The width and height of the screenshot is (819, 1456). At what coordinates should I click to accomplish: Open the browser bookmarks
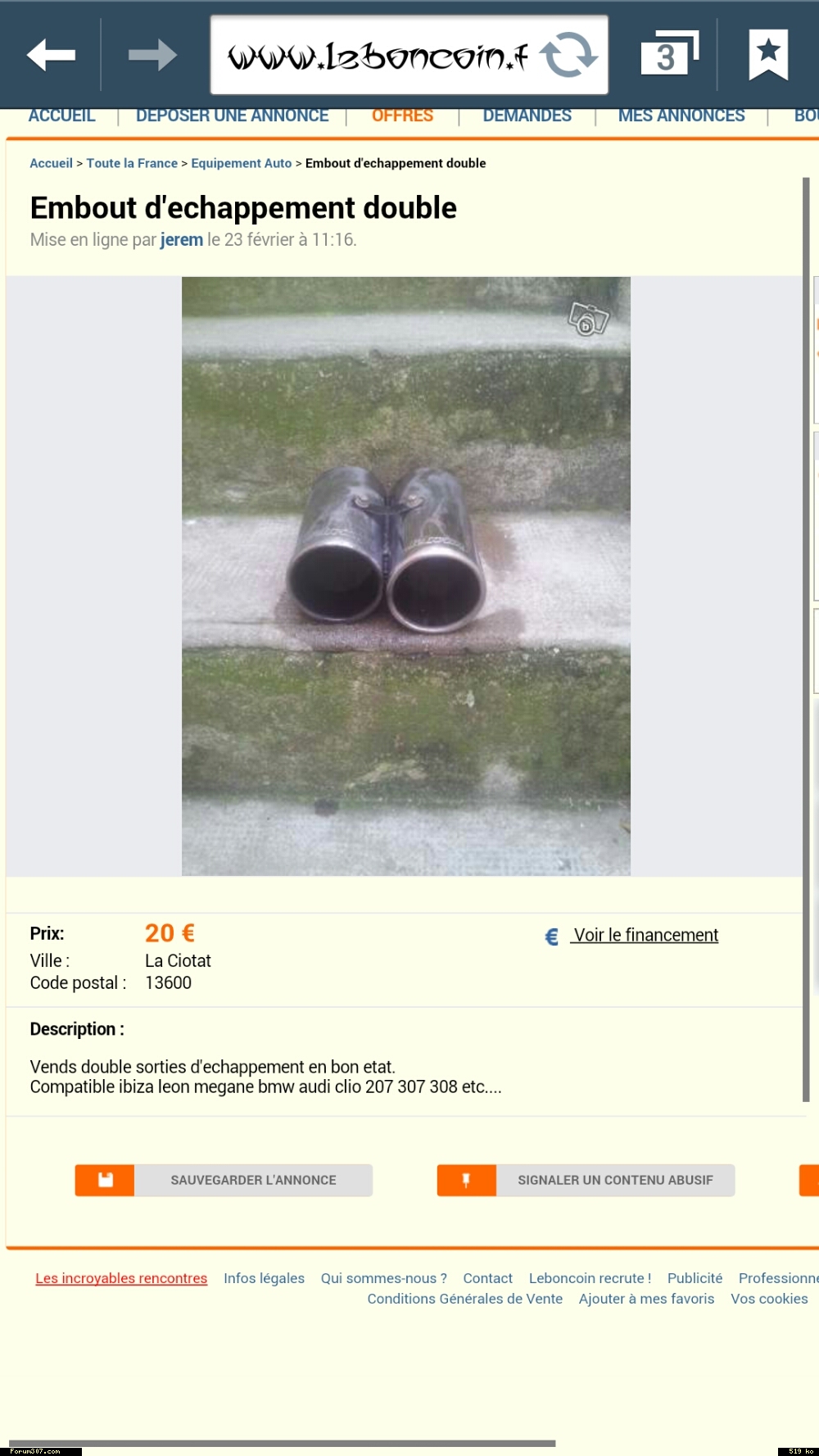click(768, 54)
